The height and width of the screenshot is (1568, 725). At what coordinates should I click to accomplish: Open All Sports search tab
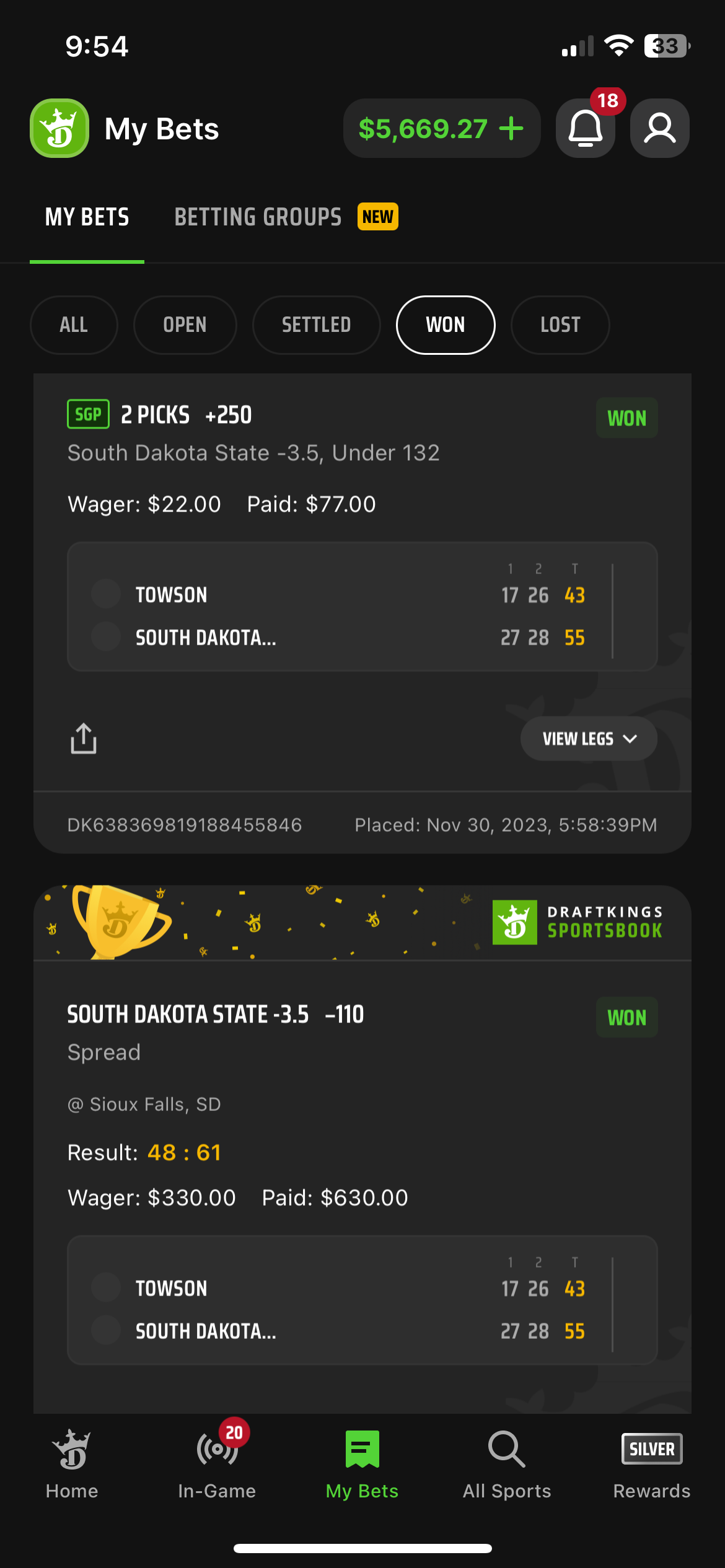[x=507, y=1465]
